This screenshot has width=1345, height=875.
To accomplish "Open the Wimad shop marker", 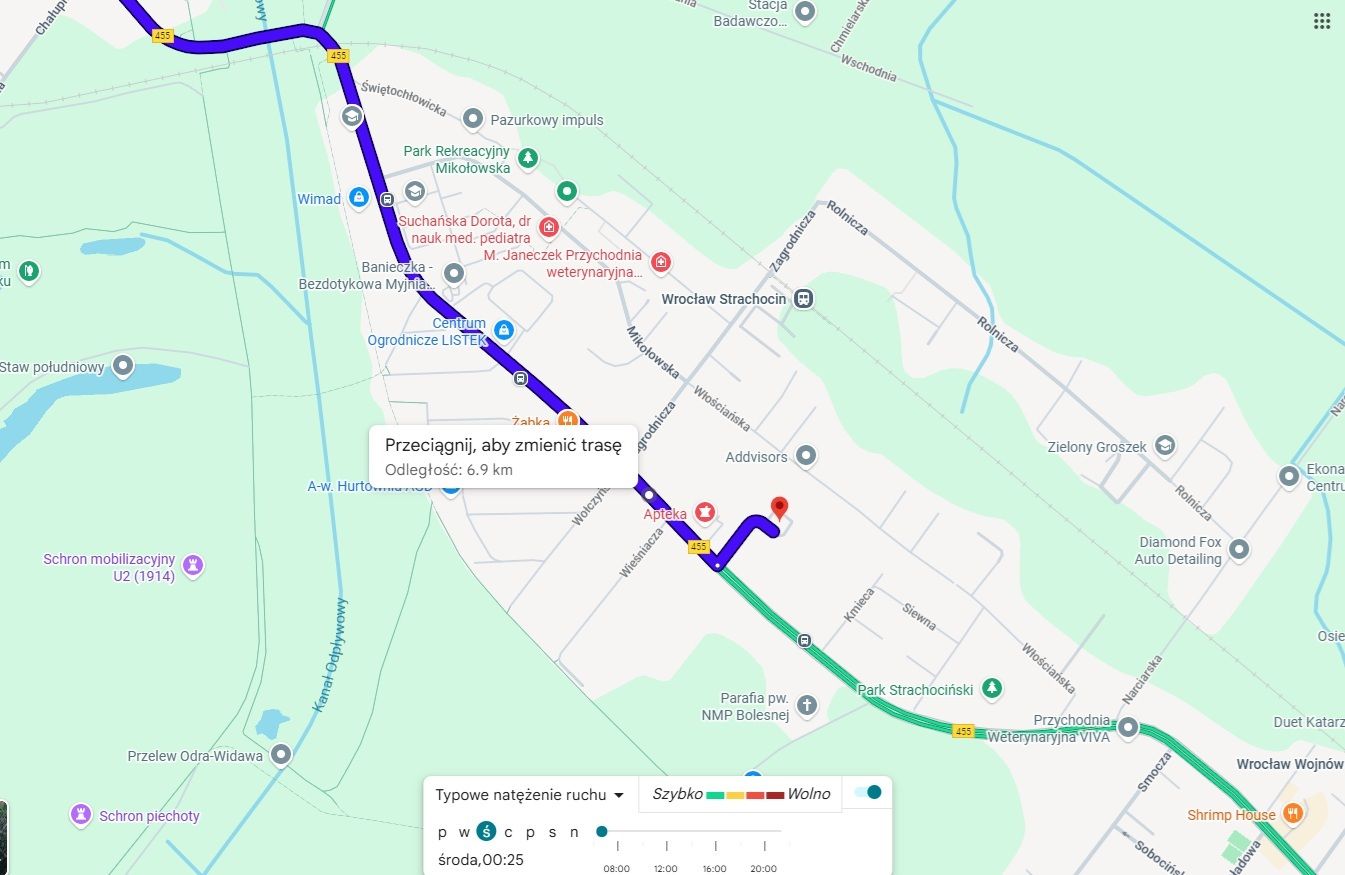I will [x=358, y=198].
